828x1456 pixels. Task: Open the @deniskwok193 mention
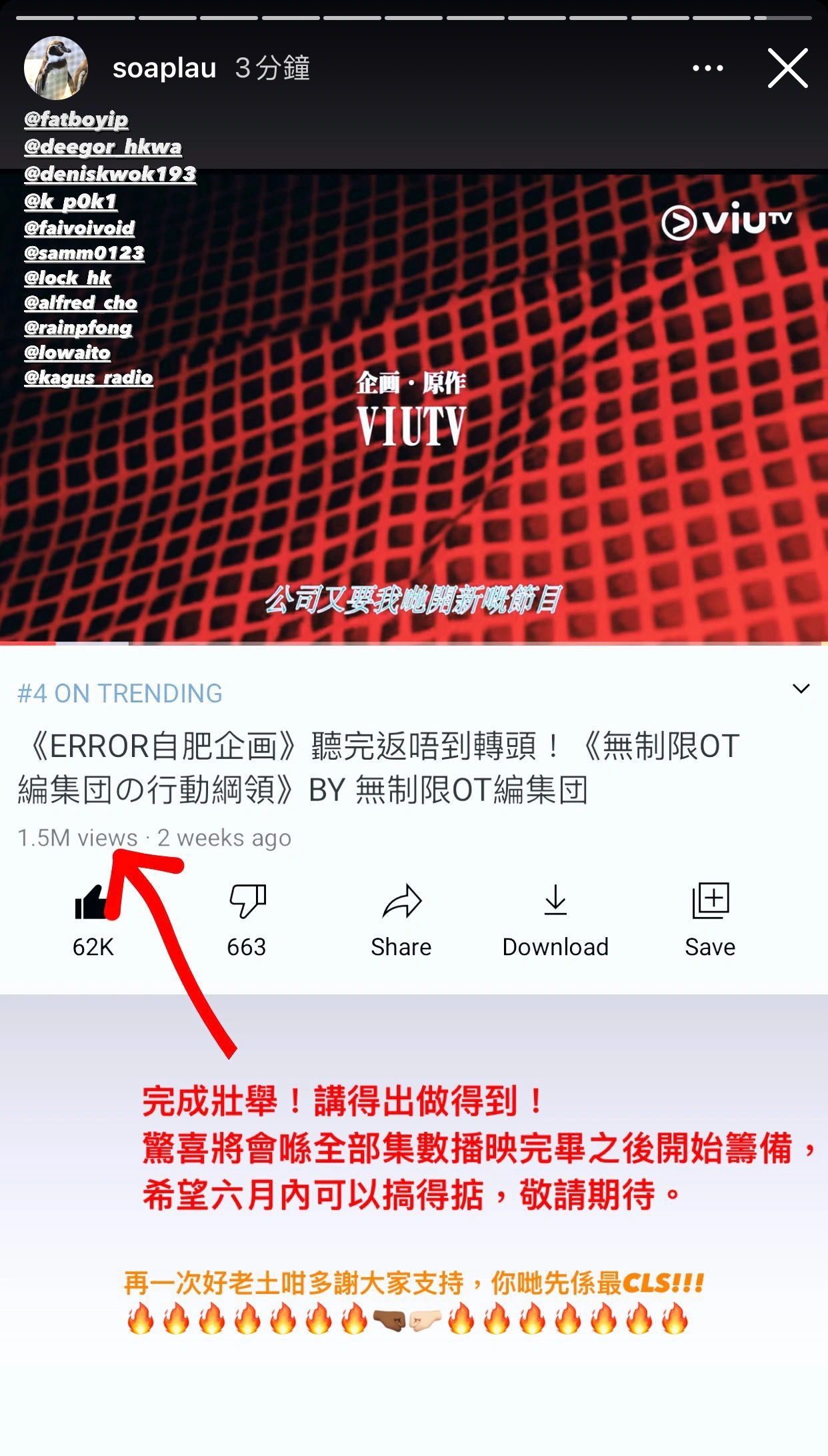(110, 174)
